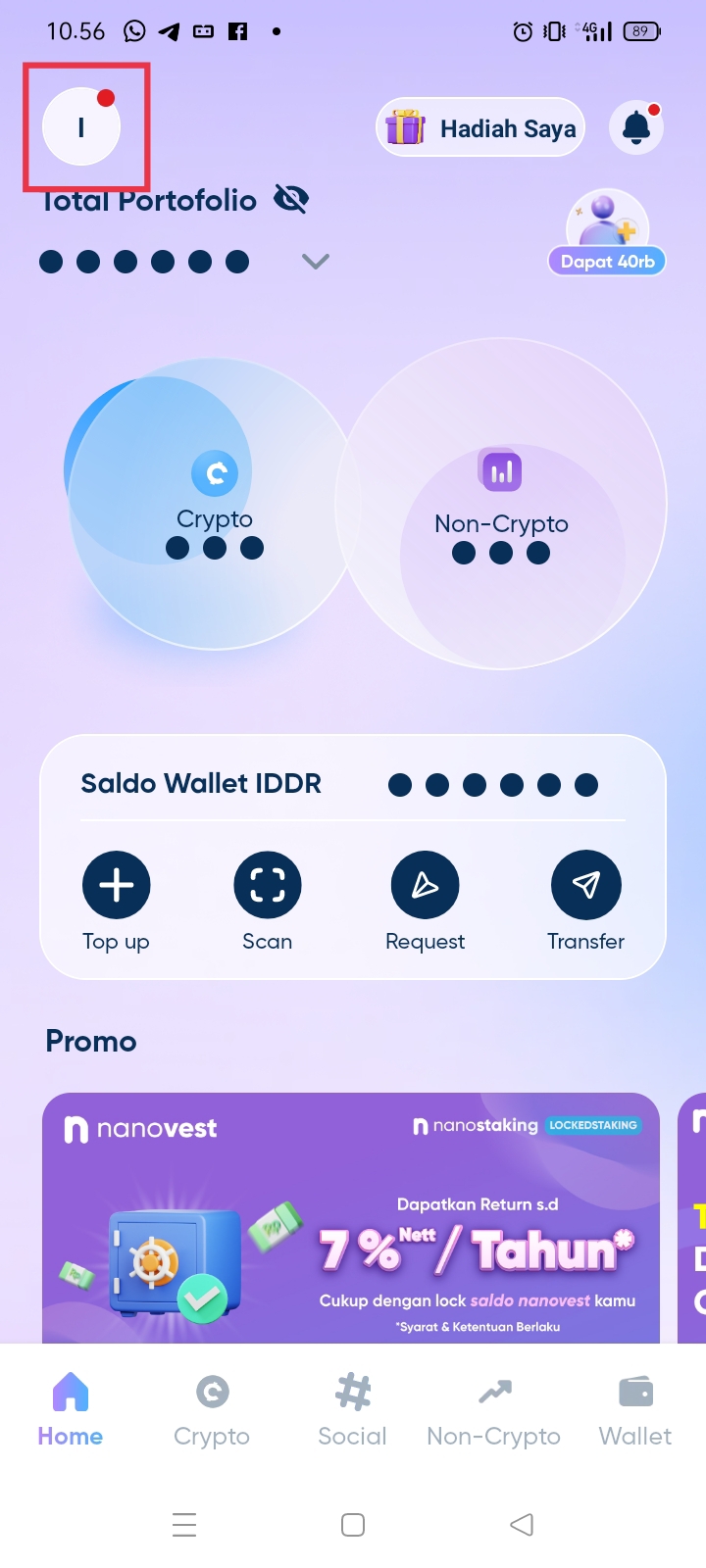Expand the portfolio details chevron
This screenshot has width=706, height=1568.
315,262
